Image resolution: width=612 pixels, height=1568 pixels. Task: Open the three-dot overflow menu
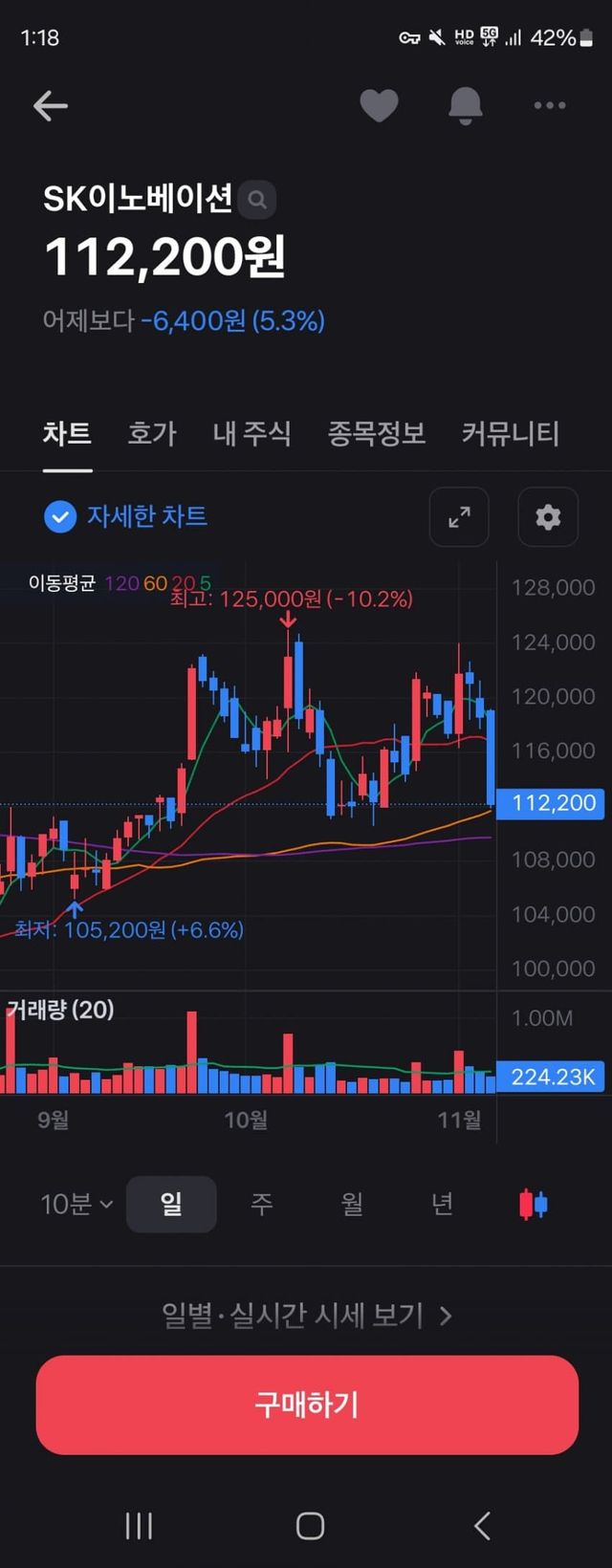[550, 105]
